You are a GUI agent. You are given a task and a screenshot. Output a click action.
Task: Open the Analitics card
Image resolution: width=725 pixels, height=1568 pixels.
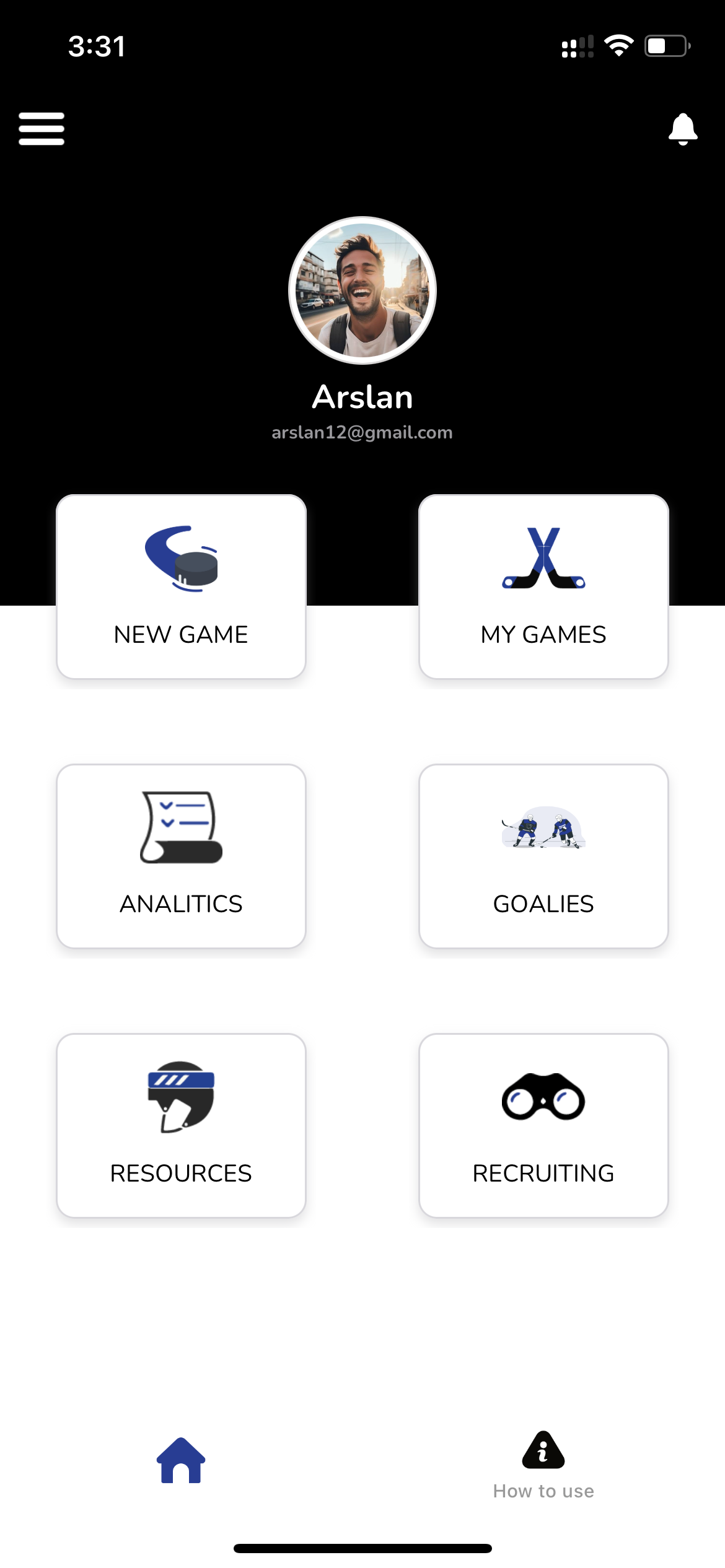181,856
